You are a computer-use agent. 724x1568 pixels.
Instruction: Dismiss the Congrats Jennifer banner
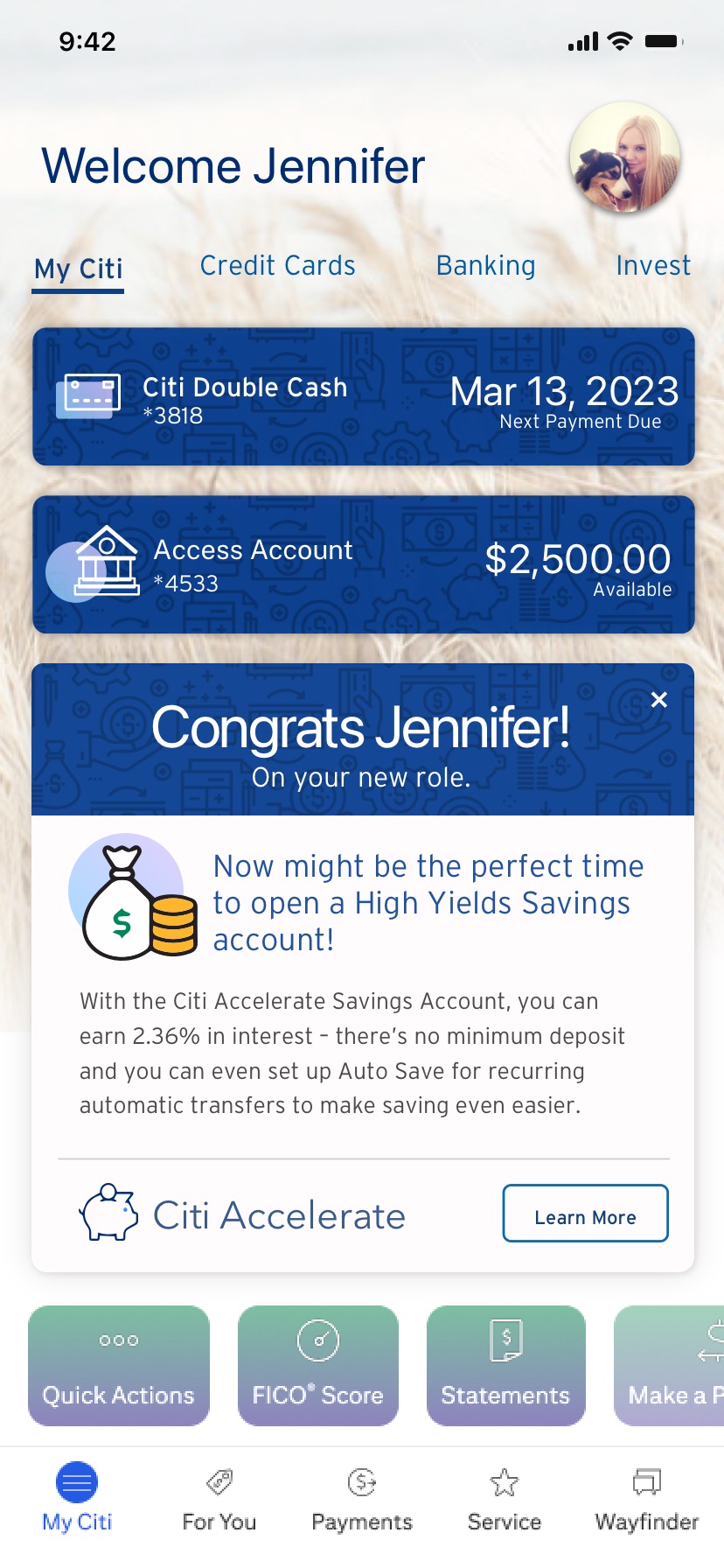tap(659, 700)
